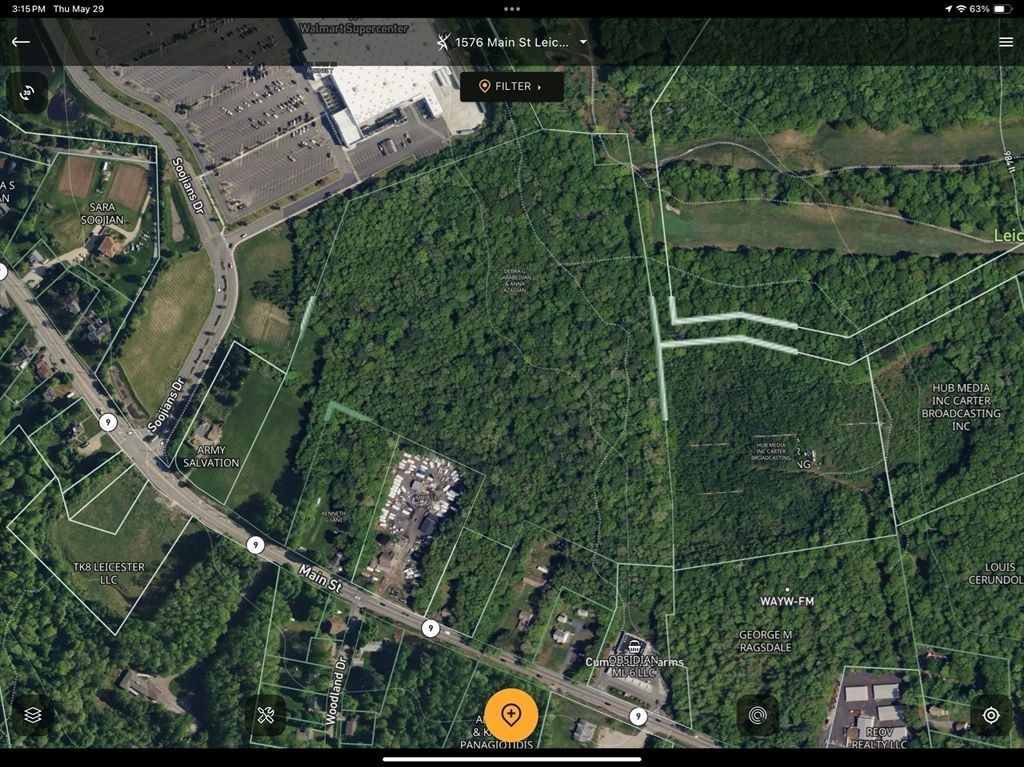Open the Filter options
Screen dimensions: 1024x767
click(x=511, y=87)
